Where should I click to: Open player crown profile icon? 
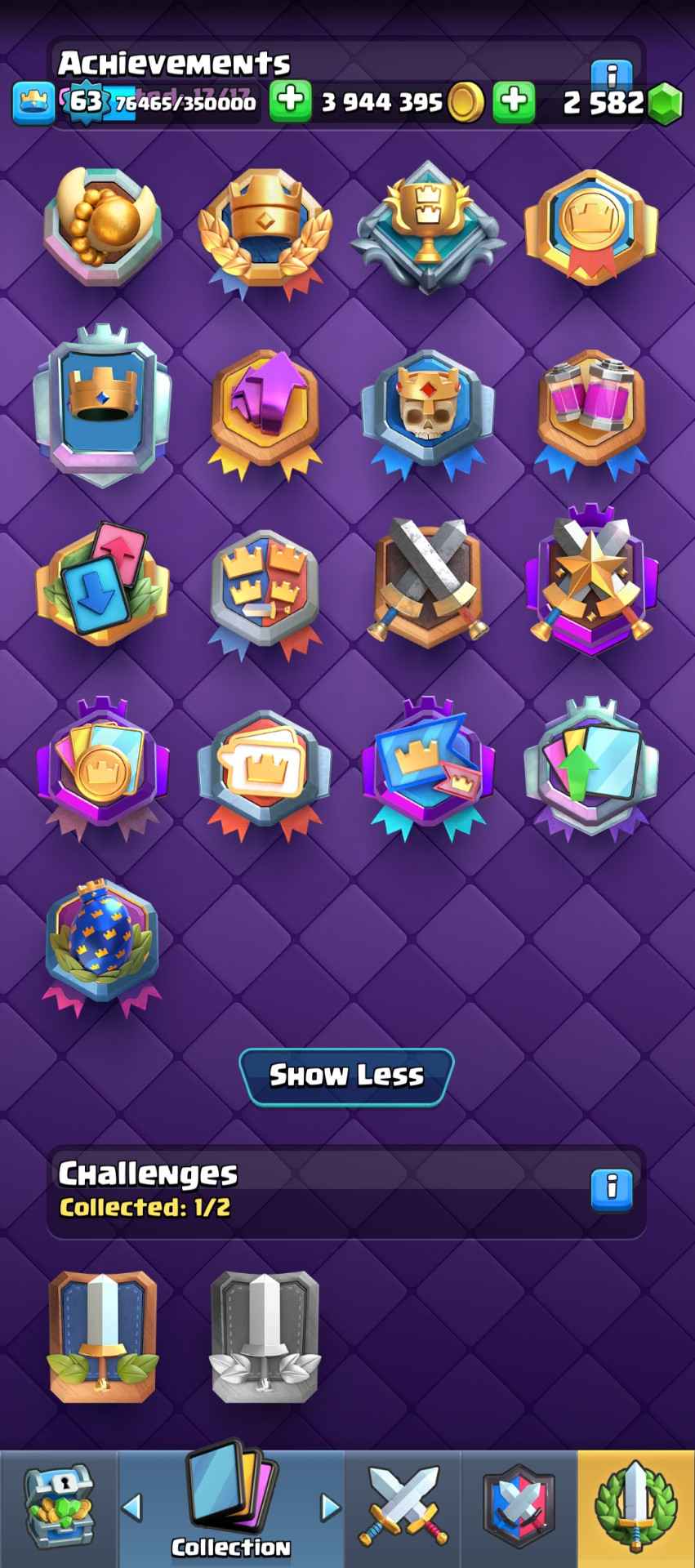coord(33,103)
